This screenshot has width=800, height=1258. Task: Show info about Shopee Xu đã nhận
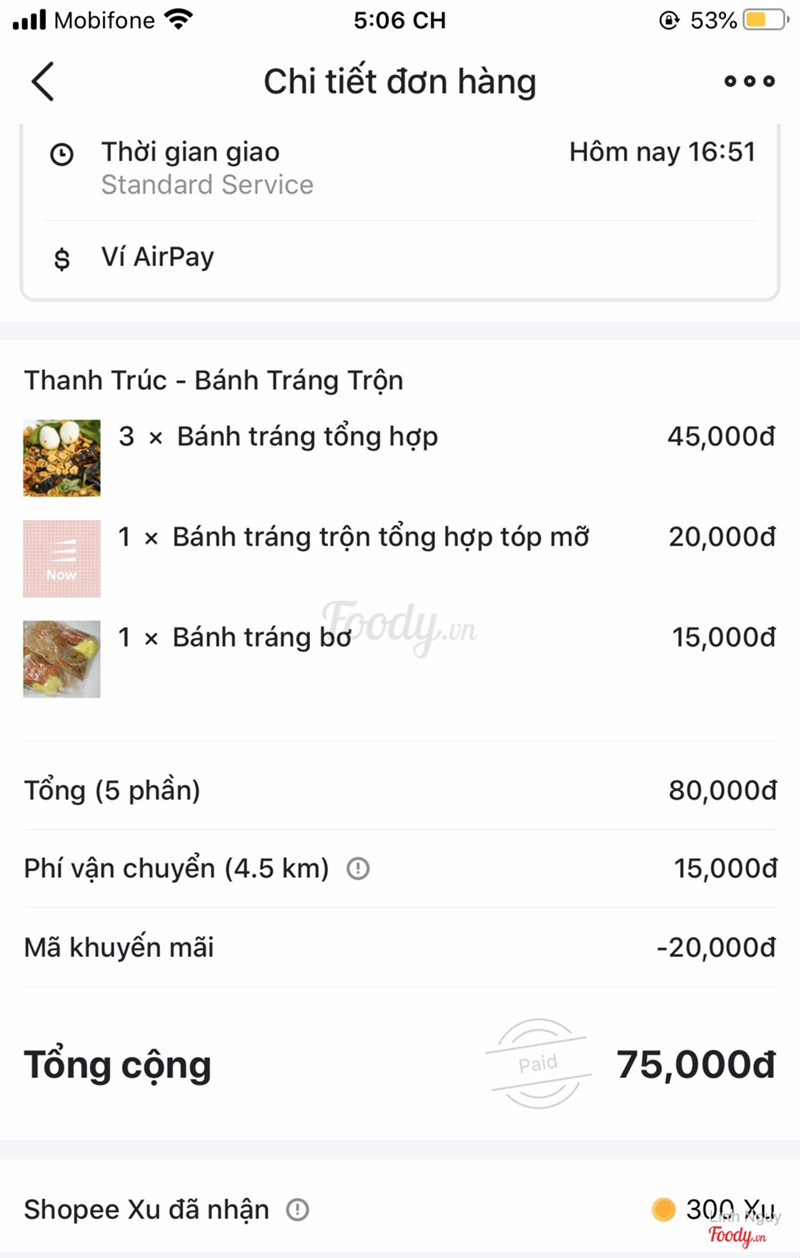click(298, 1210)
